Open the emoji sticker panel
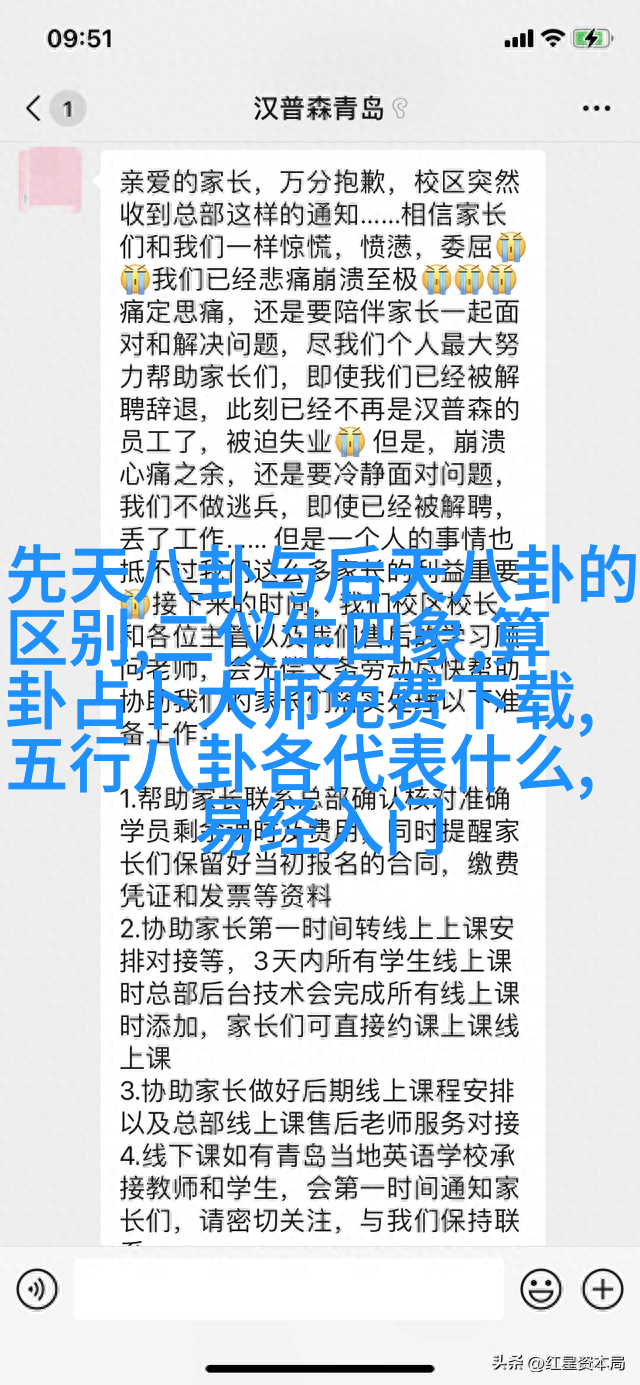The image size is (640, 1385). click(x=541, y=1289)
